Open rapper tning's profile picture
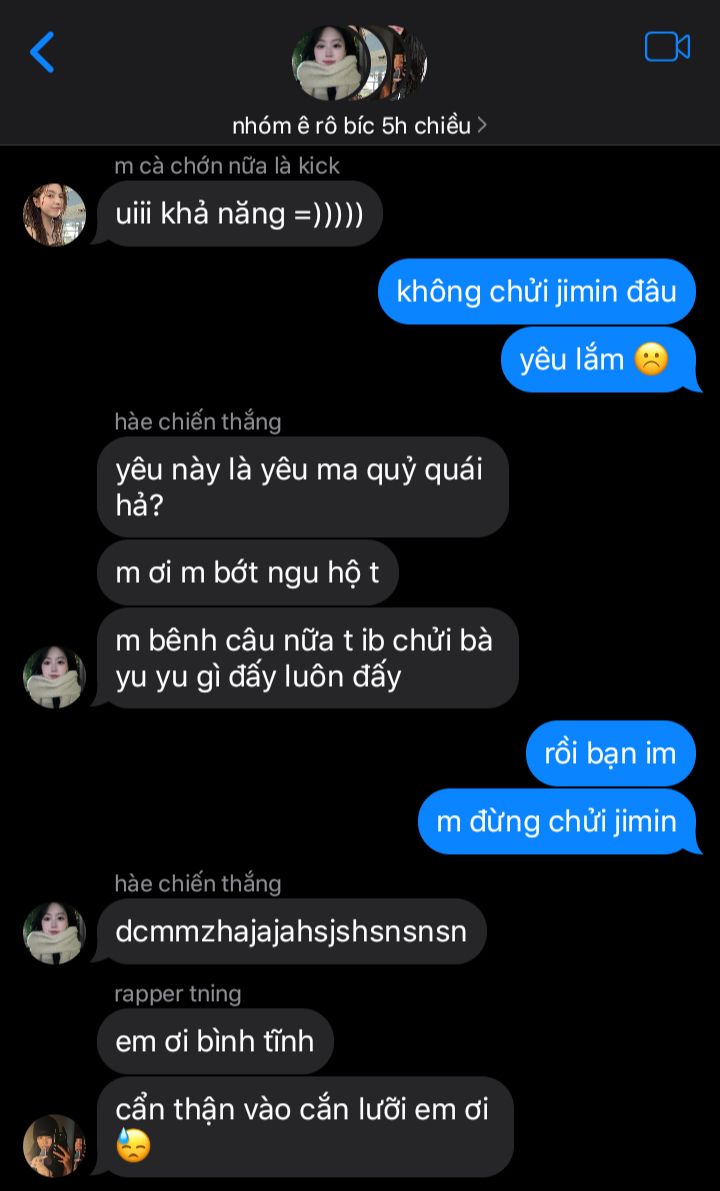This screenshot has width=720, height=1191. coord(54,1145)
